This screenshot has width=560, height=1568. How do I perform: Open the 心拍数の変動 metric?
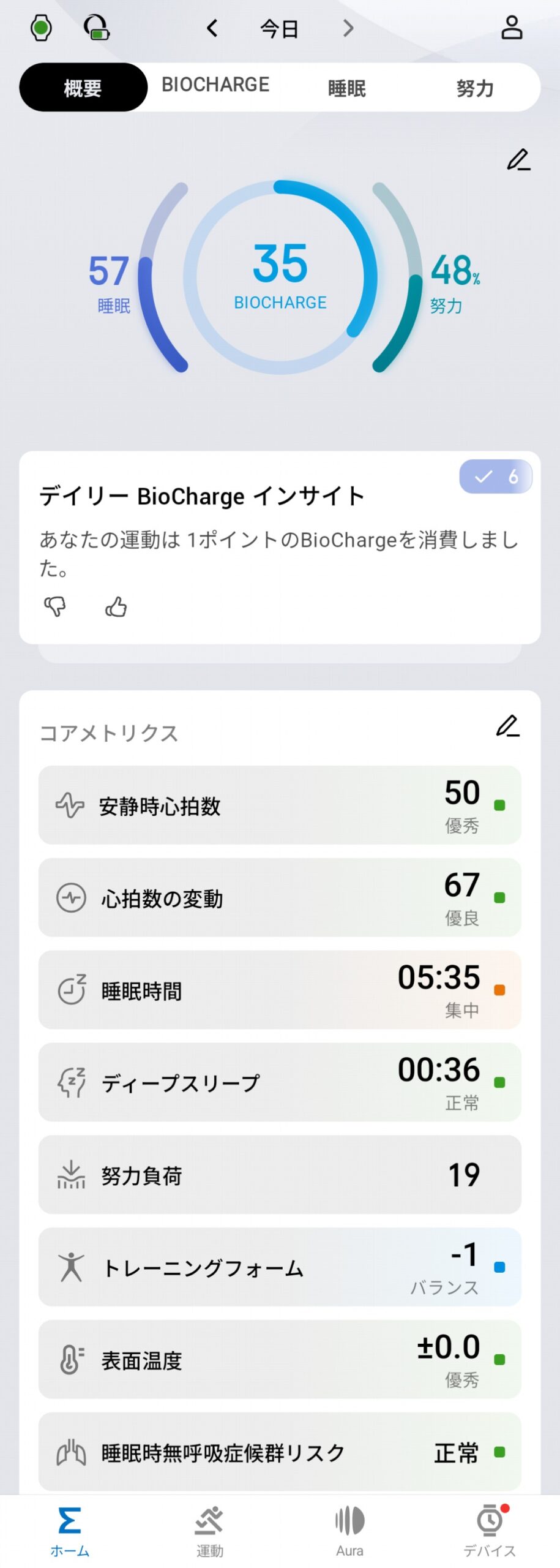click(x=280, y=897)
